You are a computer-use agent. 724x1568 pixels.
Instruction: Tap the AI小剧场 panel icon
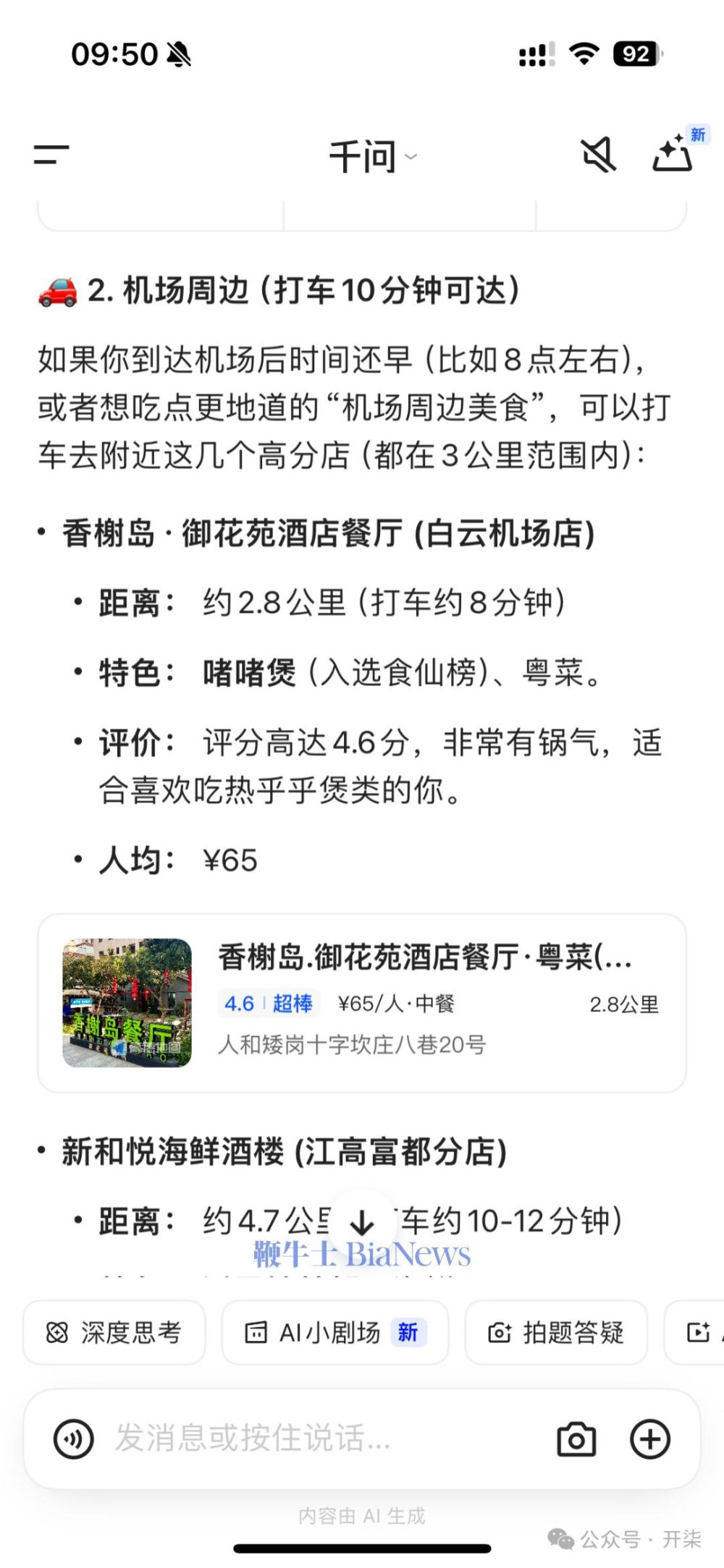click(x=257, y=1332)
